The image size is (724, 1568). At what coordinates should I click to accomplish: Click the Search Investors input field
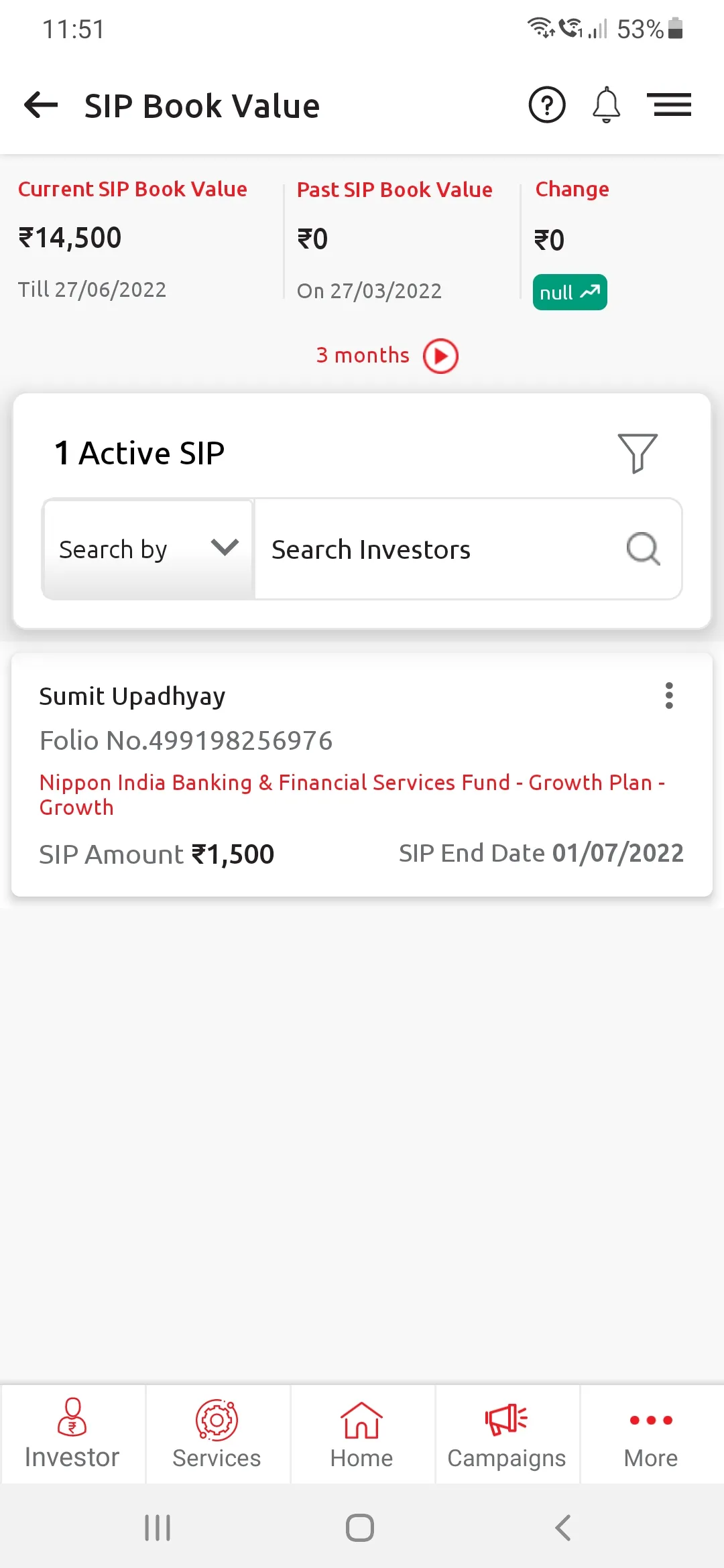coord(436,549)
